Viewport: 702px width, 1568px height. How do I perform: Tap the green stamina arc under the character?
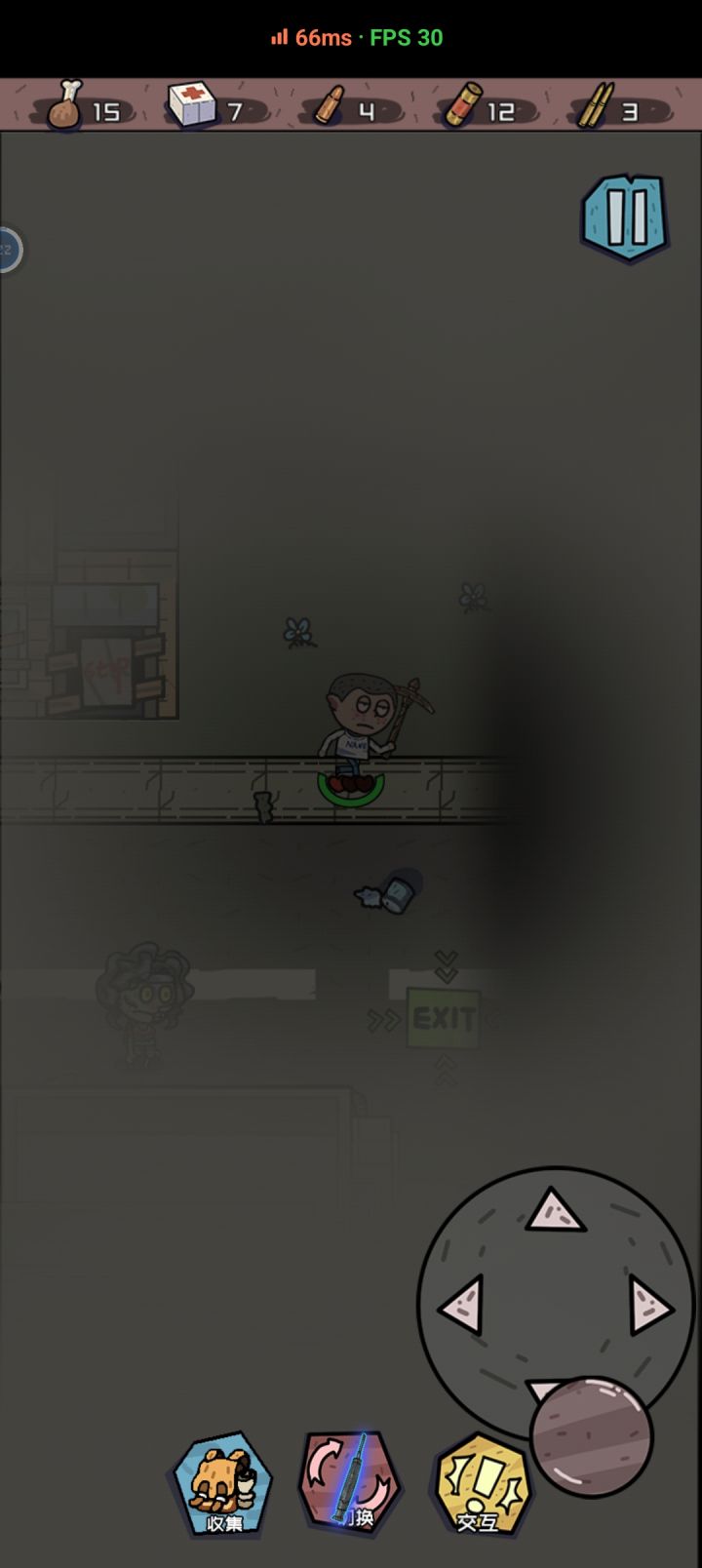coord(351,790)
